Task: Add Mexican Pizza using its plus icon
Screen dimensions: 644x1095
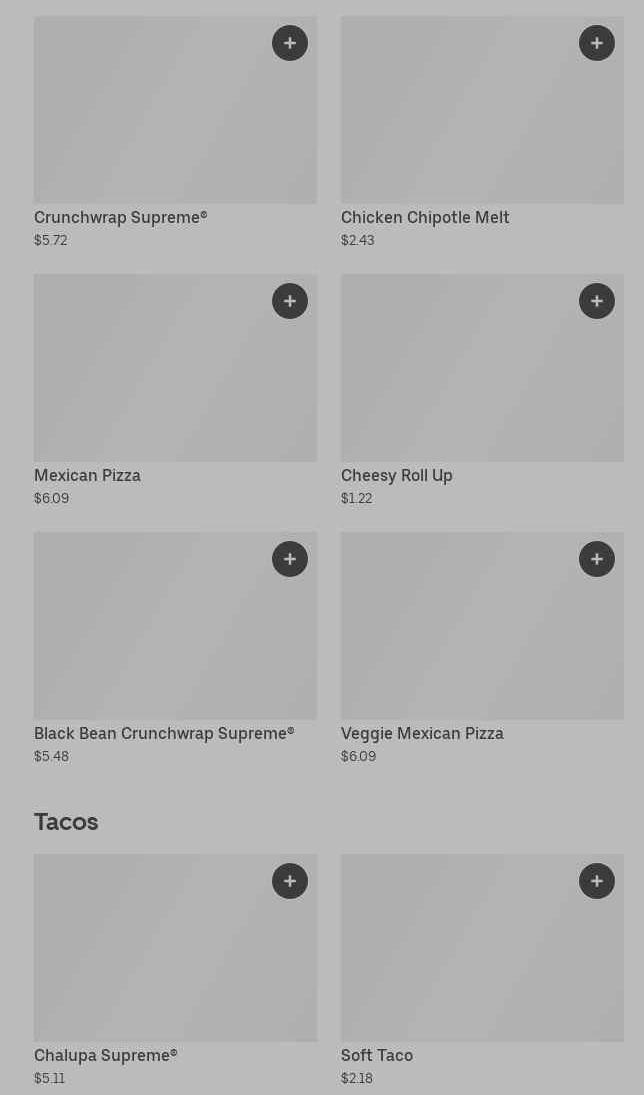Action: point(290,301)
